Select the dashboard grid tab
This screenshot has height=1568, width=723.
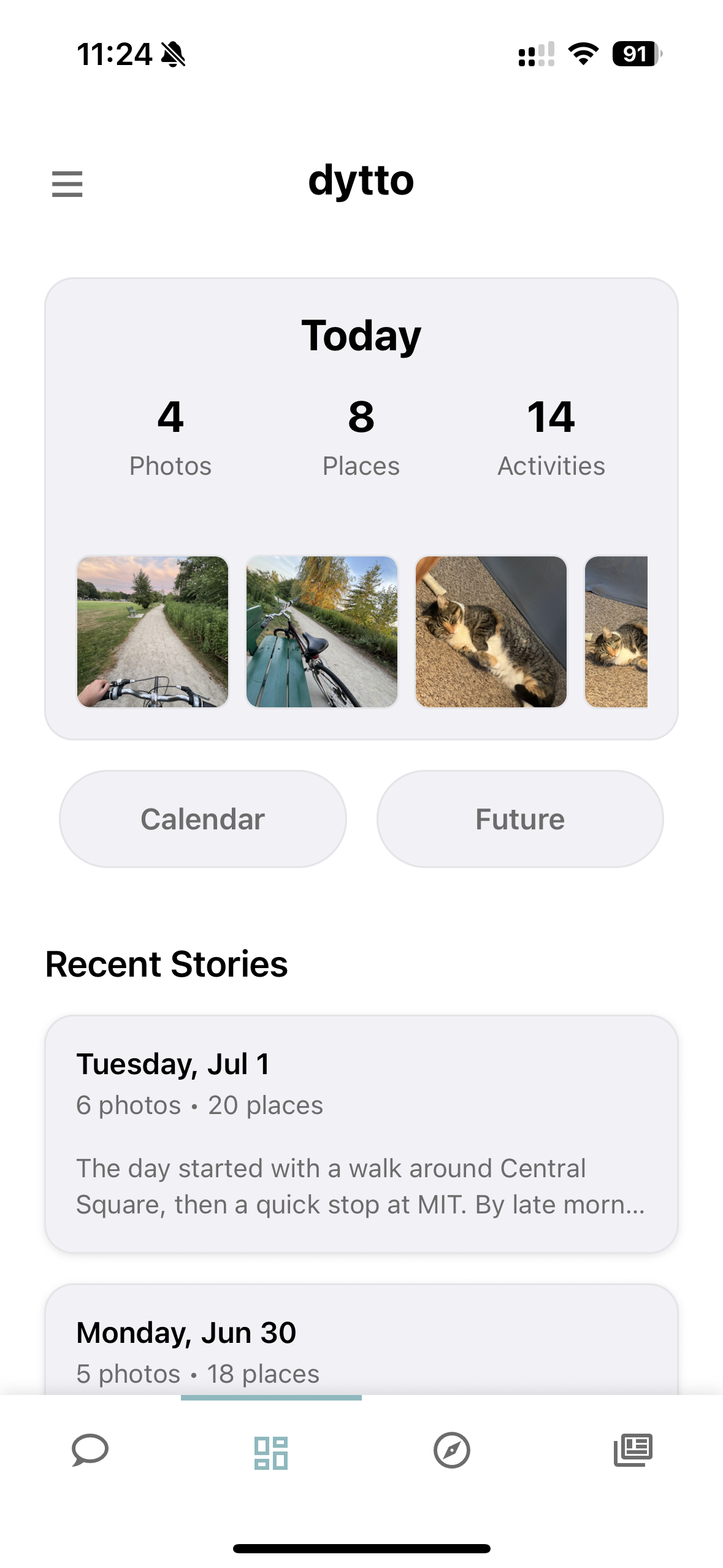pyautogui.click(x=271, y=1453)
